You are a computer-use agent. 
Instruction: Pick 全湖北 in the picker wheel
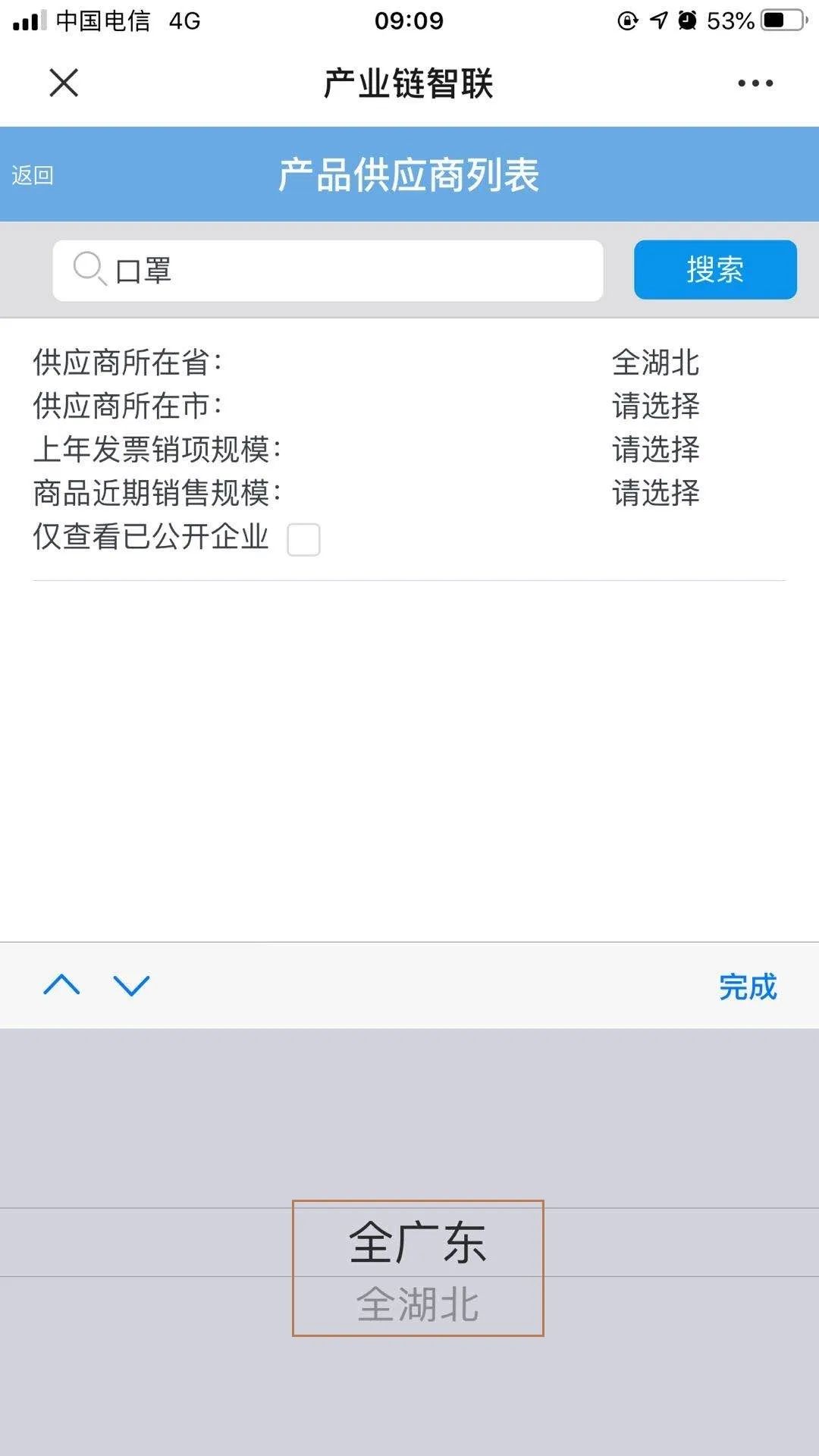[x=418, y=1304]
